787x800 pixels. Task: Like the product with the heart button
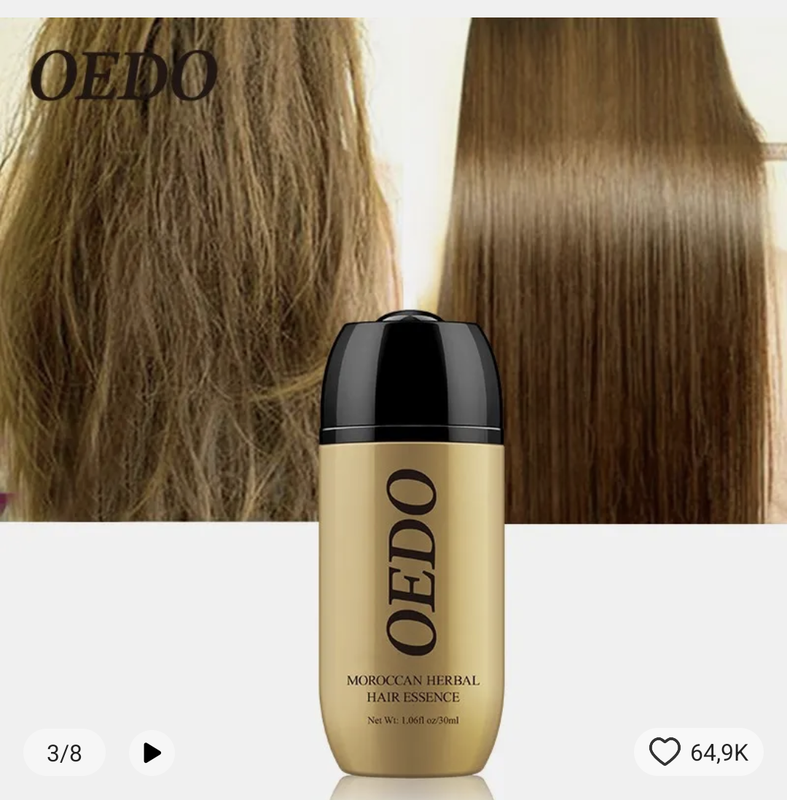(x=665, y=752)
